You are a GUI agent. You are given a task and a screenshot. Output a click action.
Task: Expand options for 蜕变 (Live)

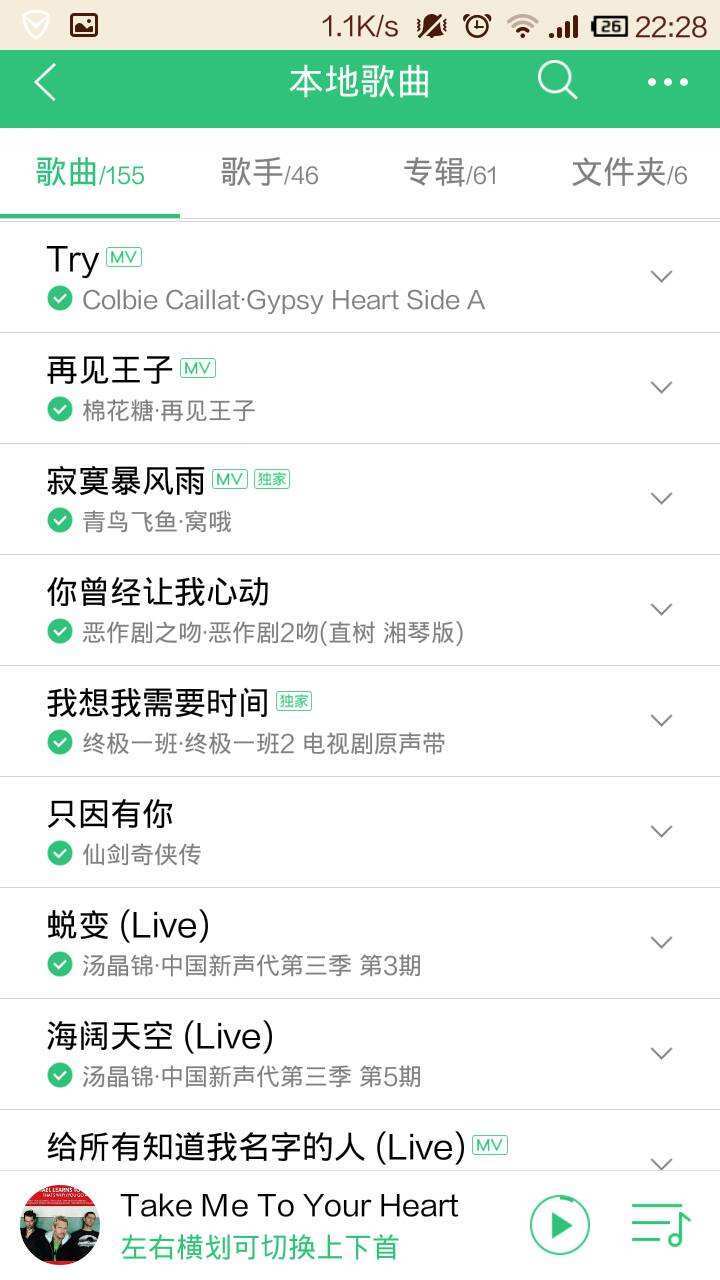click(x=661, y=942)
